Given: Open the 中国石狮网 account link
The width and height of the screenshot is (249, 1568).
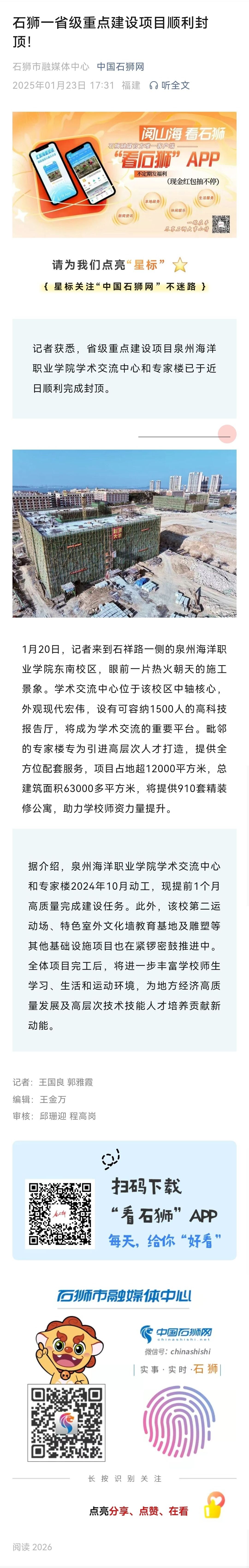Looking at the screenshot, I should 121,67.
